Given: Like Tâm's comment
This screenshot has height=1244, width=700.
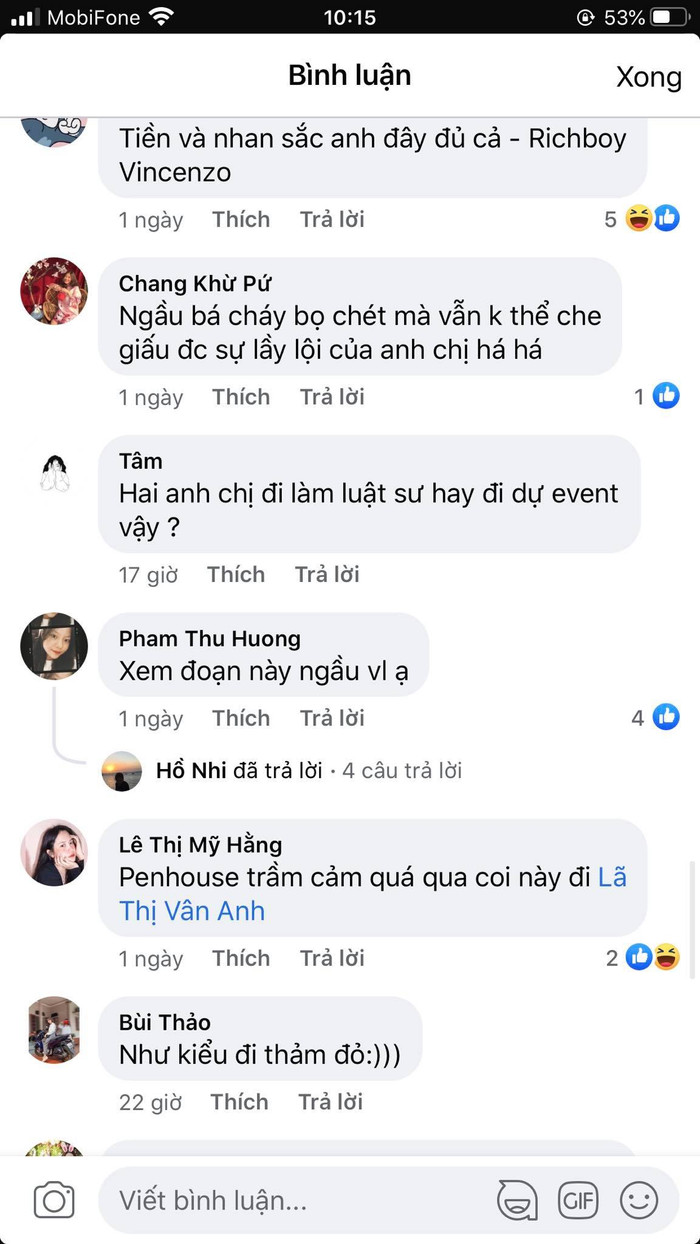Looking at the screenshot, I should [236, 574].
